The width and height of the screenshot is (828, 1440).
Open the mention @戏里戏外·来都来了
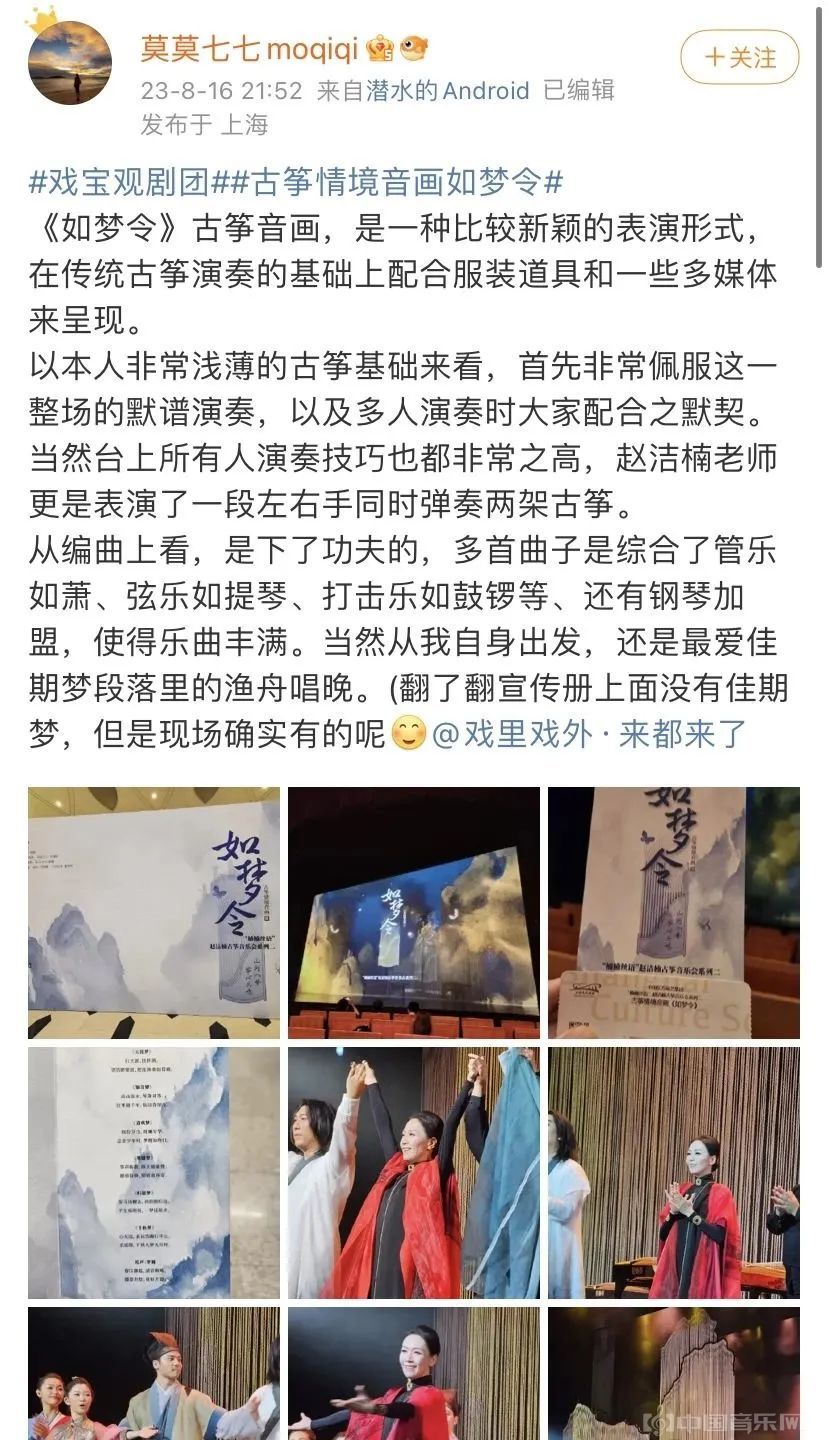click(589, 735)
